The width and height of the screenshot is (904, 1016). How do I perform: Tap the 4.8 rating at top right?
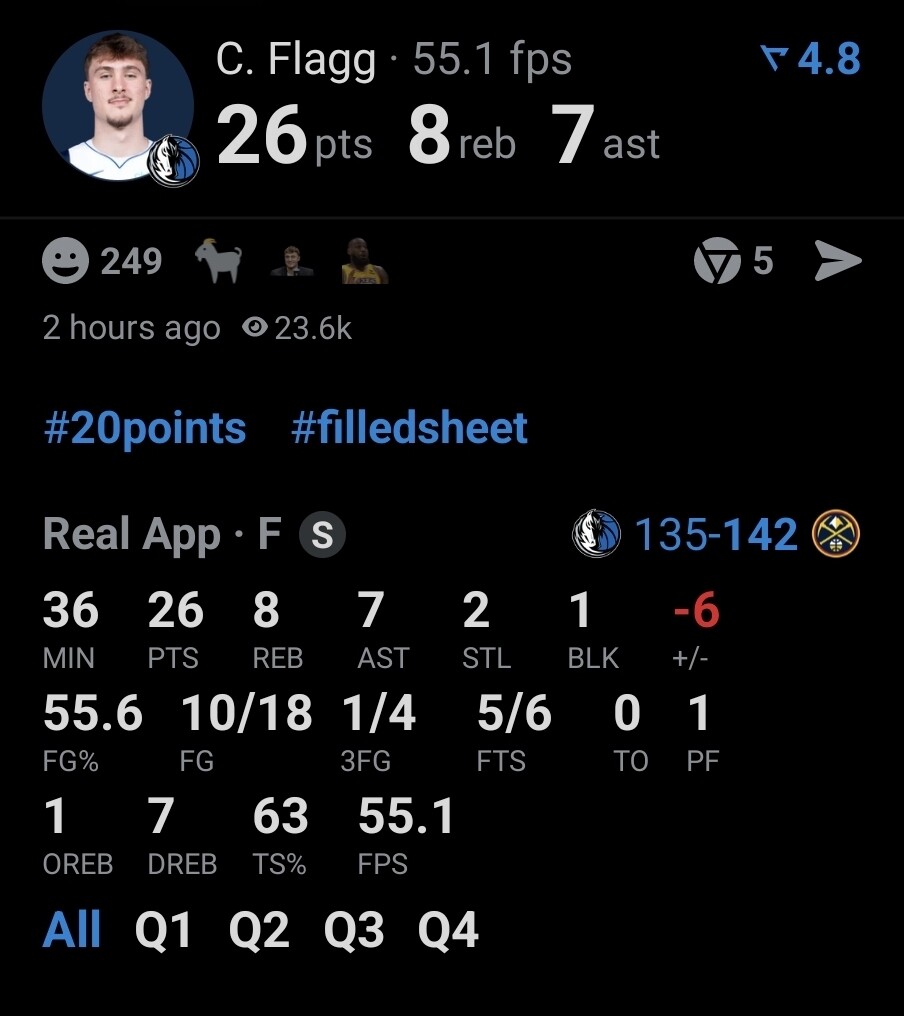point(810,60)
